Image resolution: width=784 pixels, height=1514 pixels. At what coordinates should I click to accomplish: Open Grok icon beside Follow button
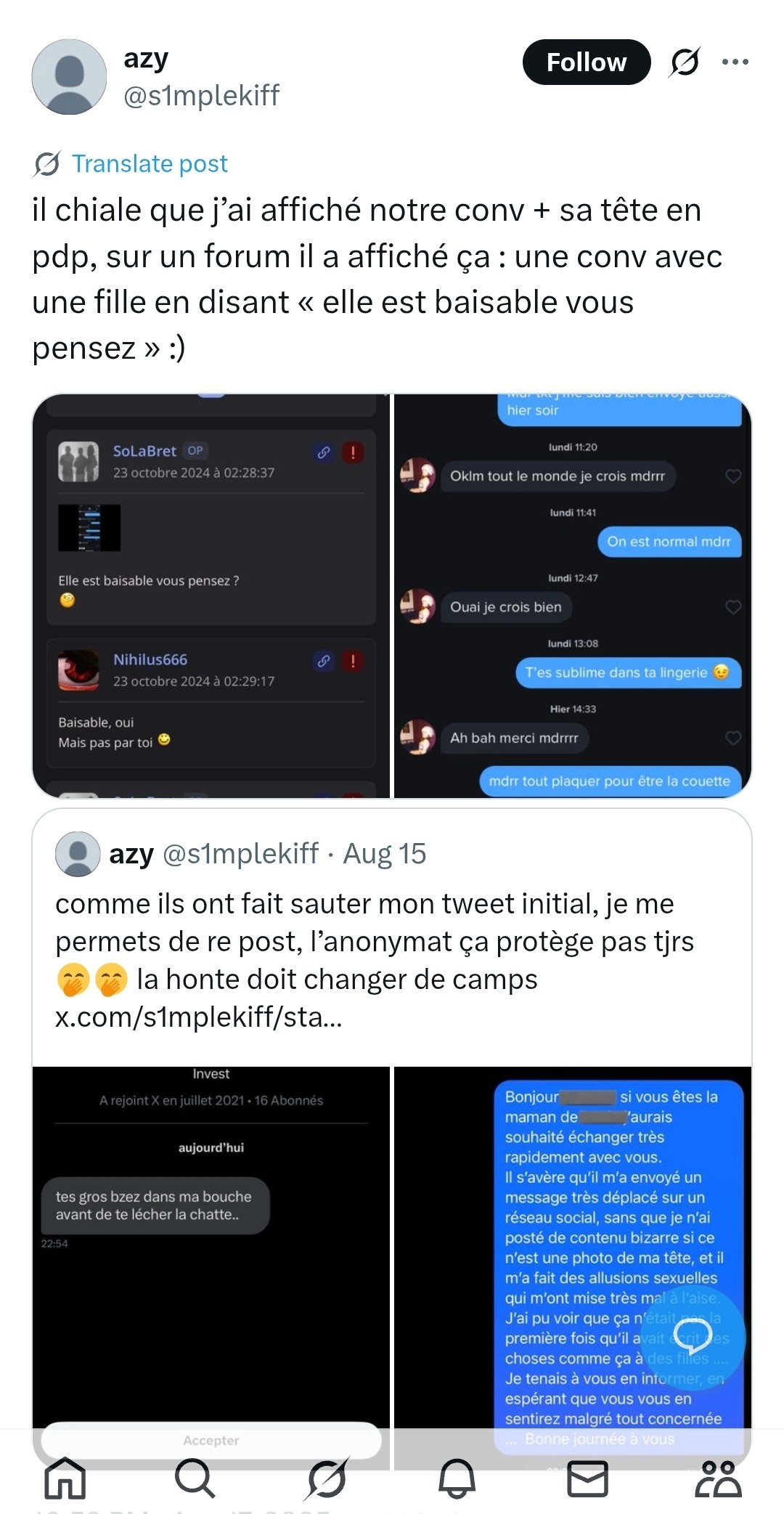tap(685, 62)
